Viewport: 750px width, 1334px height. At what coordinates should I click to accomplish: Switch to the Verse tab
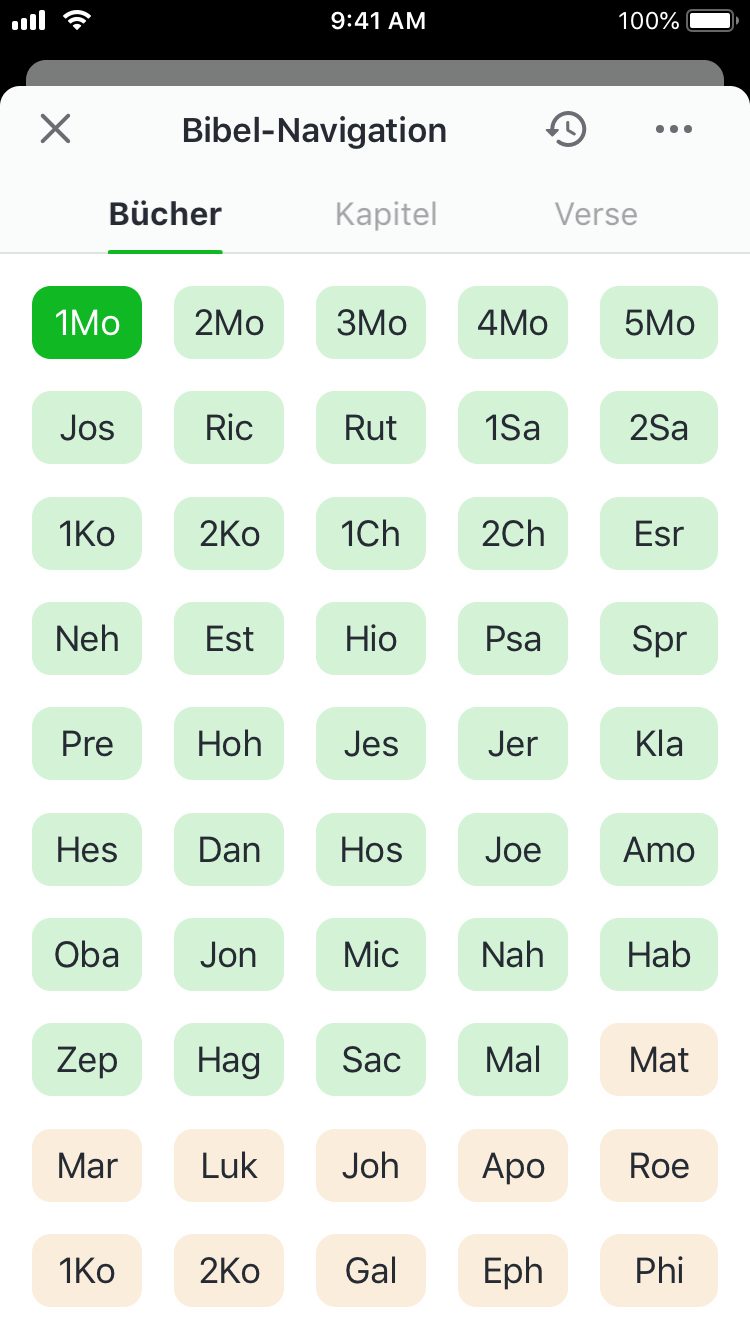pyautogui.click(x=596, y=214)
